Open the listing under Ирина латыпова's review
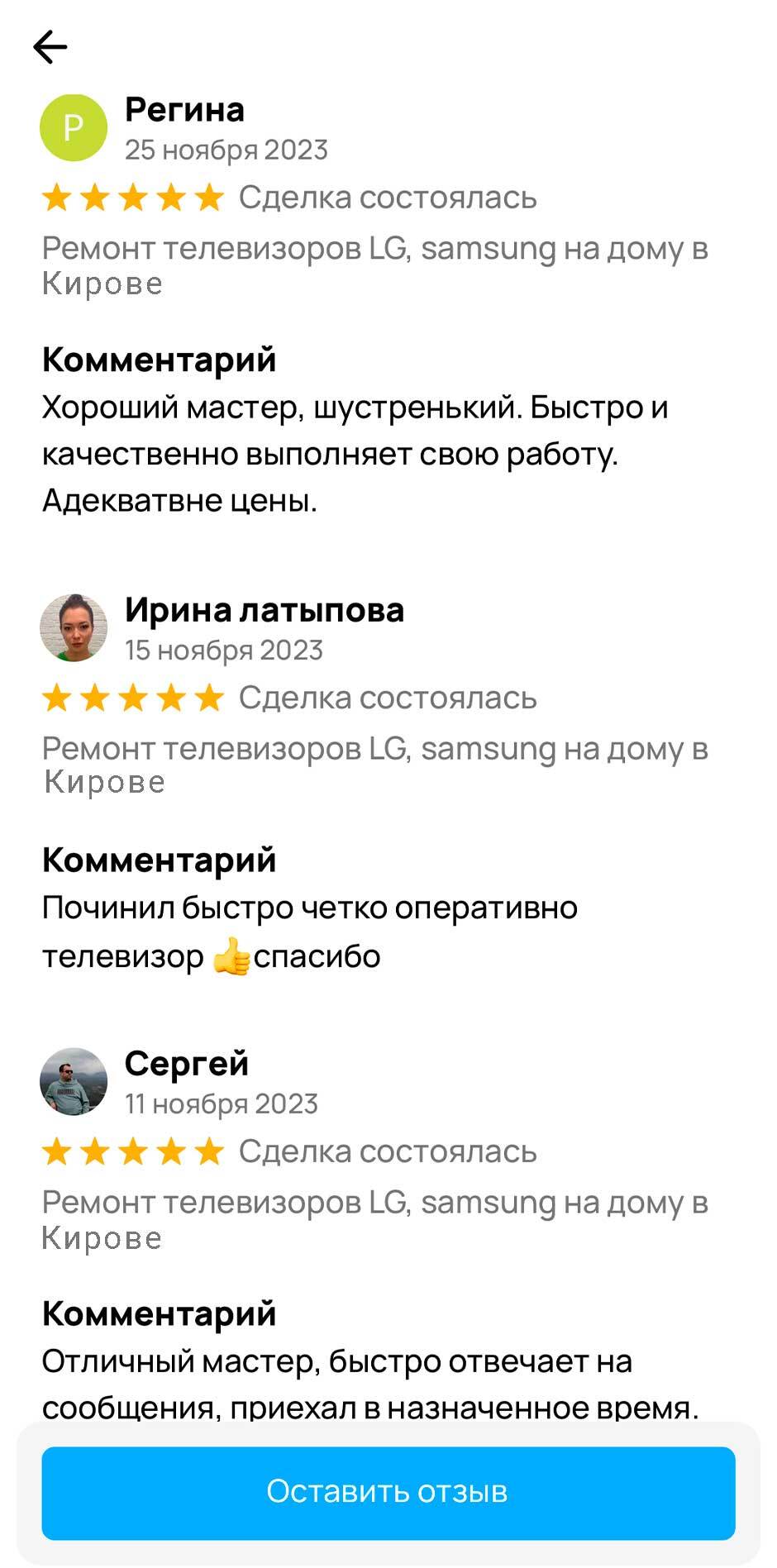The width and height of the screenshot is (777, 1568). coord(374,765)
